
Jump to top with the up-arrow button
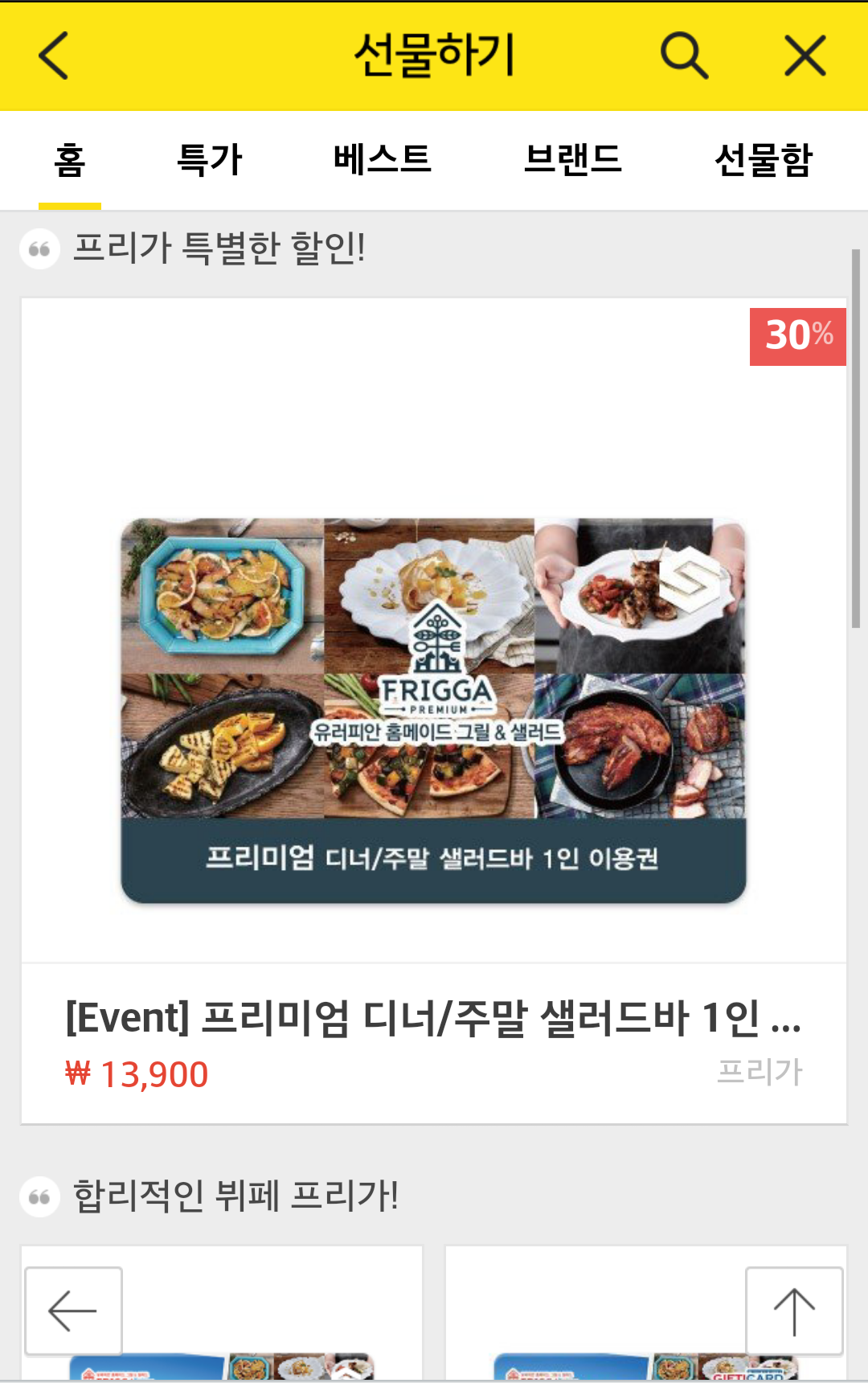pos(794,1311)
